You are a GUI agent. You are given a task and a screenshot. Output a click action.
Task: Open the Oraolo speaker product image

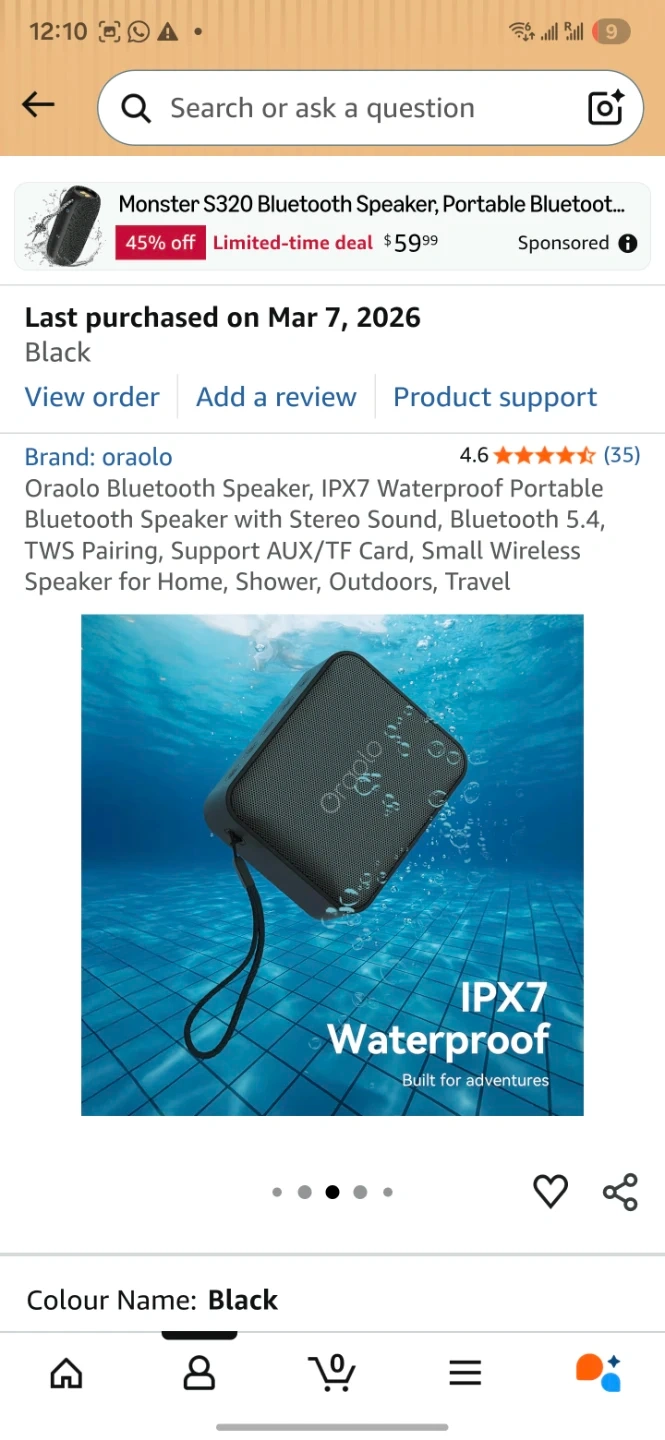[x=332, y=865]
